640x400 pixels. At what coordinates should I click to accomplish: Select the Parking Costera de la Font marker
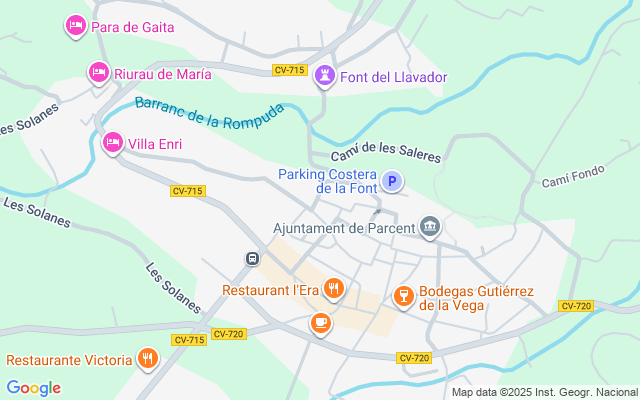[393, 181]
